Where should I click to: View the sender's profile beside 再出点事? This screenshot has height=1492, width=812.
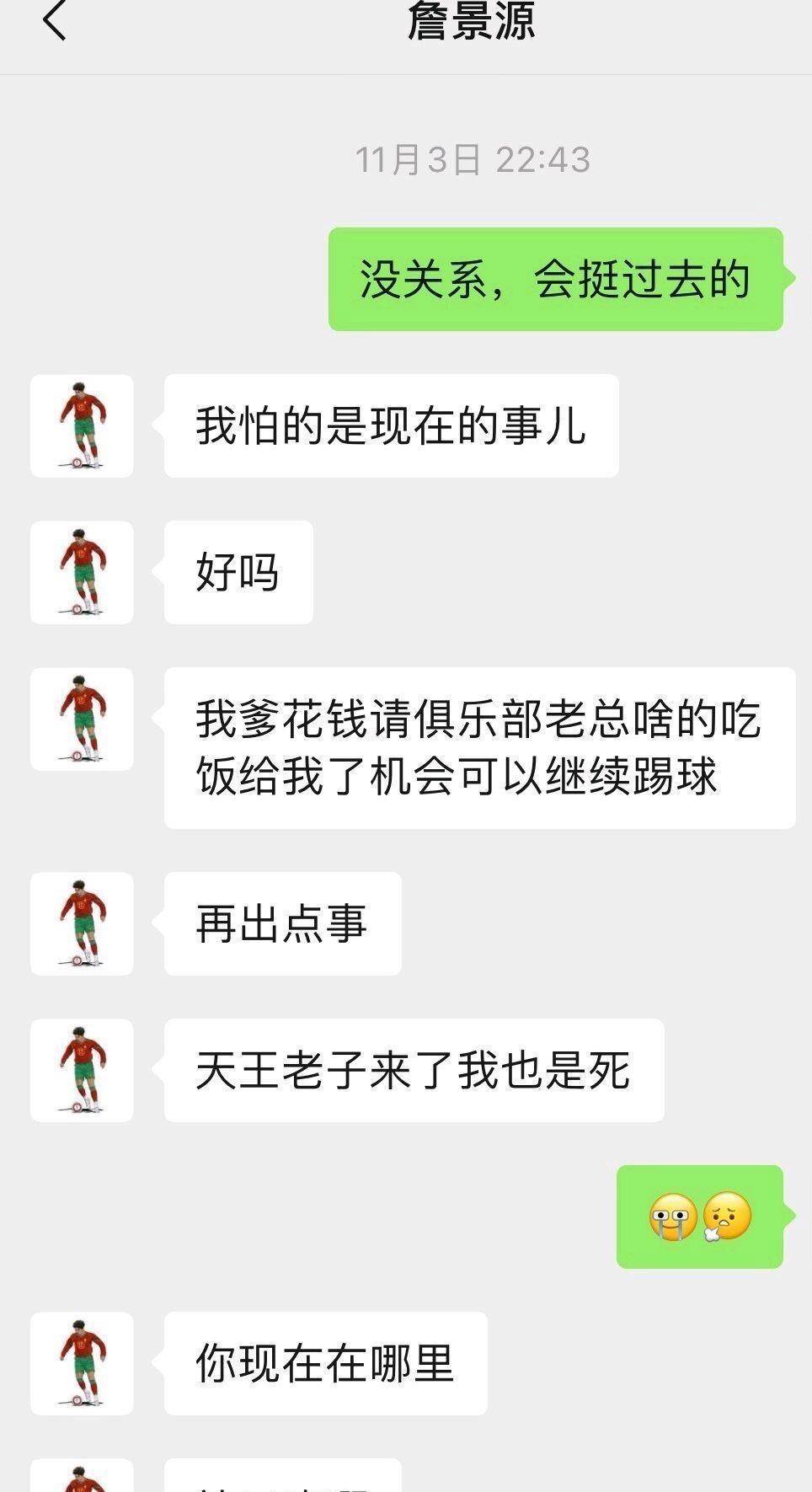pyautogui.click(x=82, y=924)
